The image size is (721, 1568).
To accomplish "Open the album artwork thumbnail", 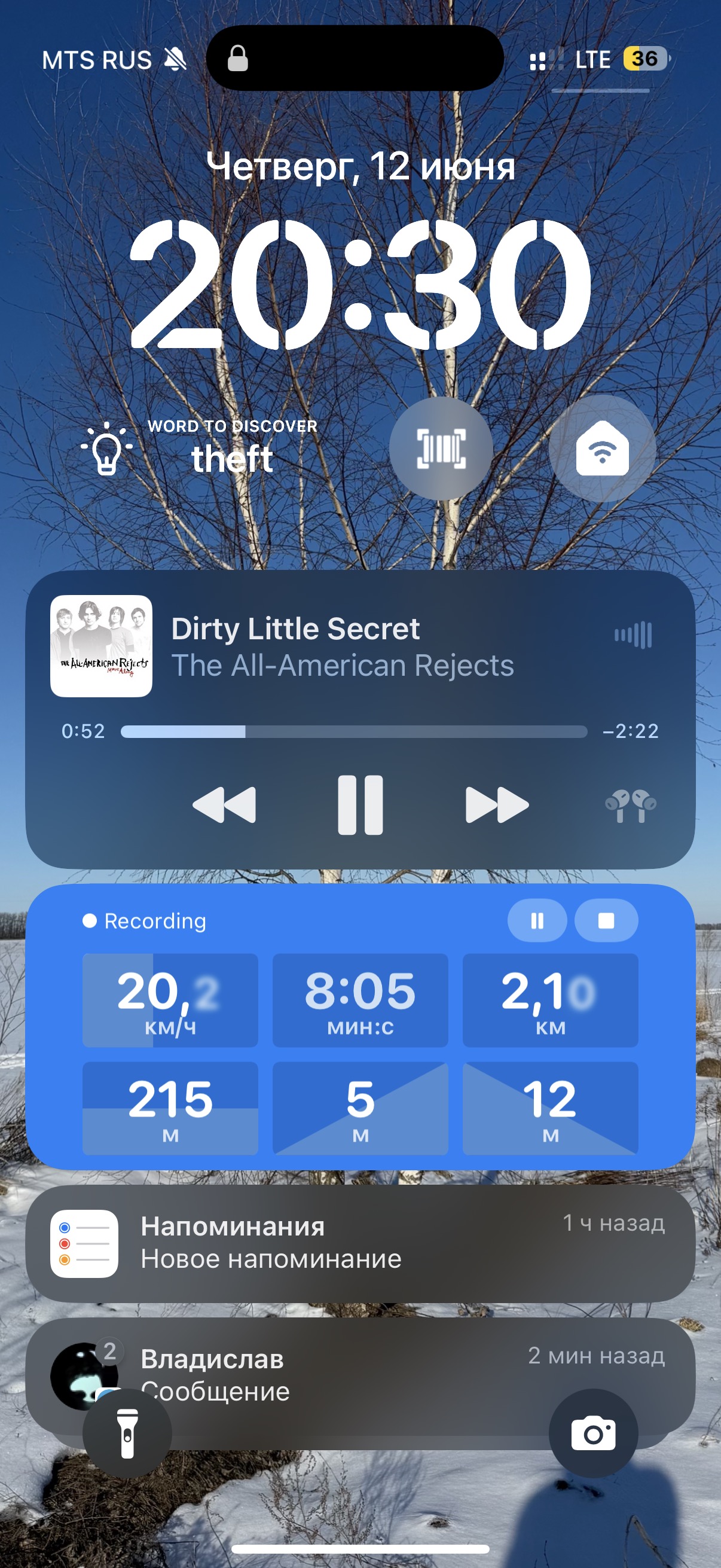I will (101, 646).
